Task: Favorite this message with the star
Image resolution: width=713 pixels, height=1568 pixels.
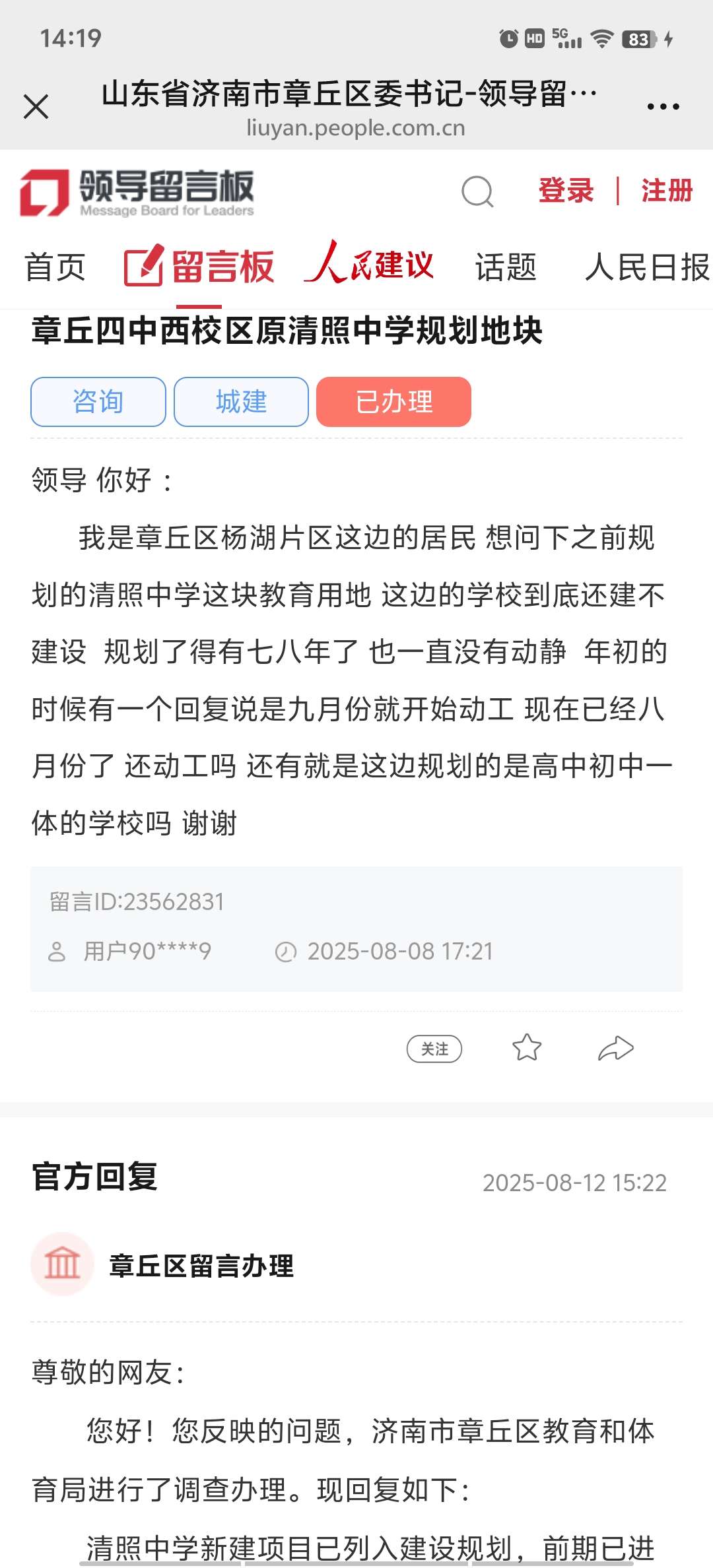Action: (x=526, y=1047)
